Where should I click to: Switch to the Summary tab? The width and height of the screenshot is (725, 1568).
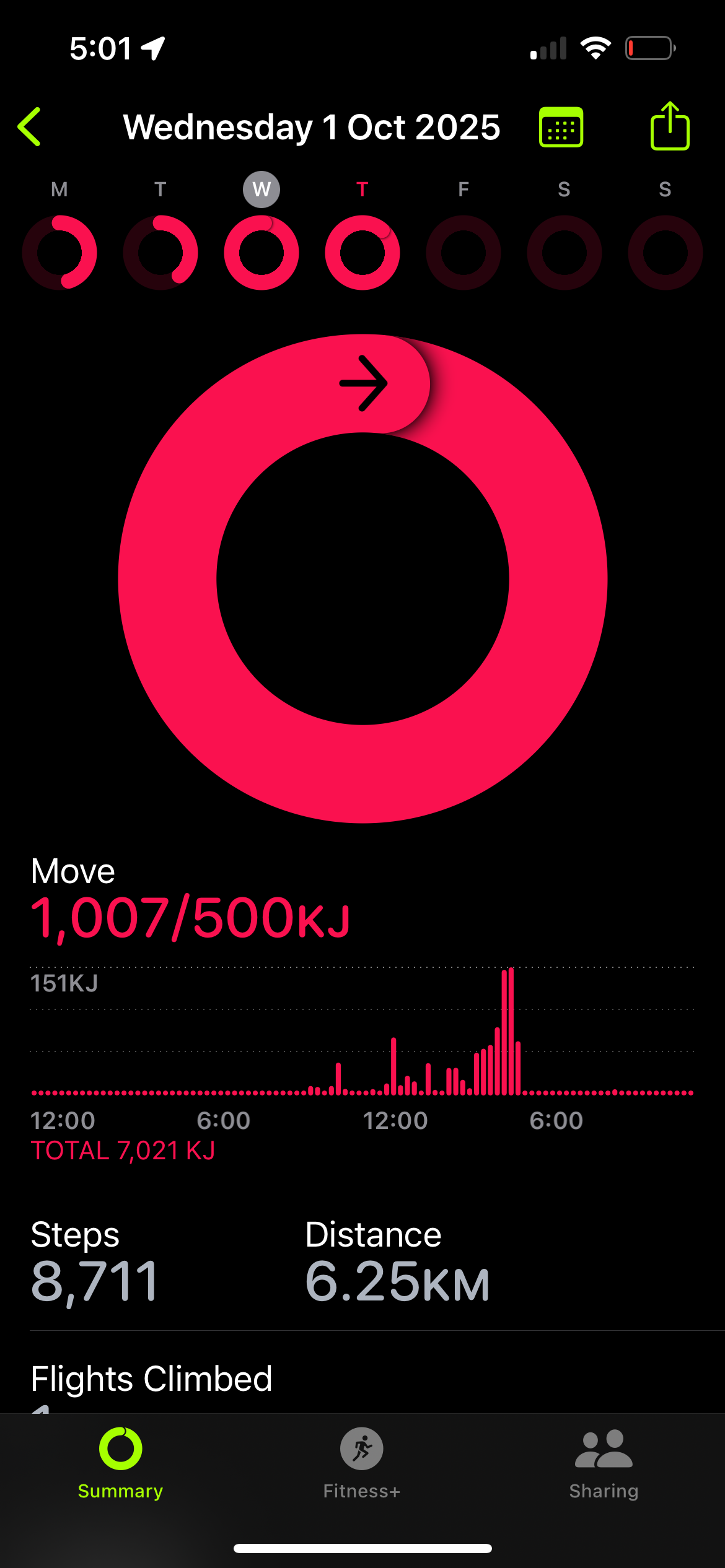pos(120,1463)
